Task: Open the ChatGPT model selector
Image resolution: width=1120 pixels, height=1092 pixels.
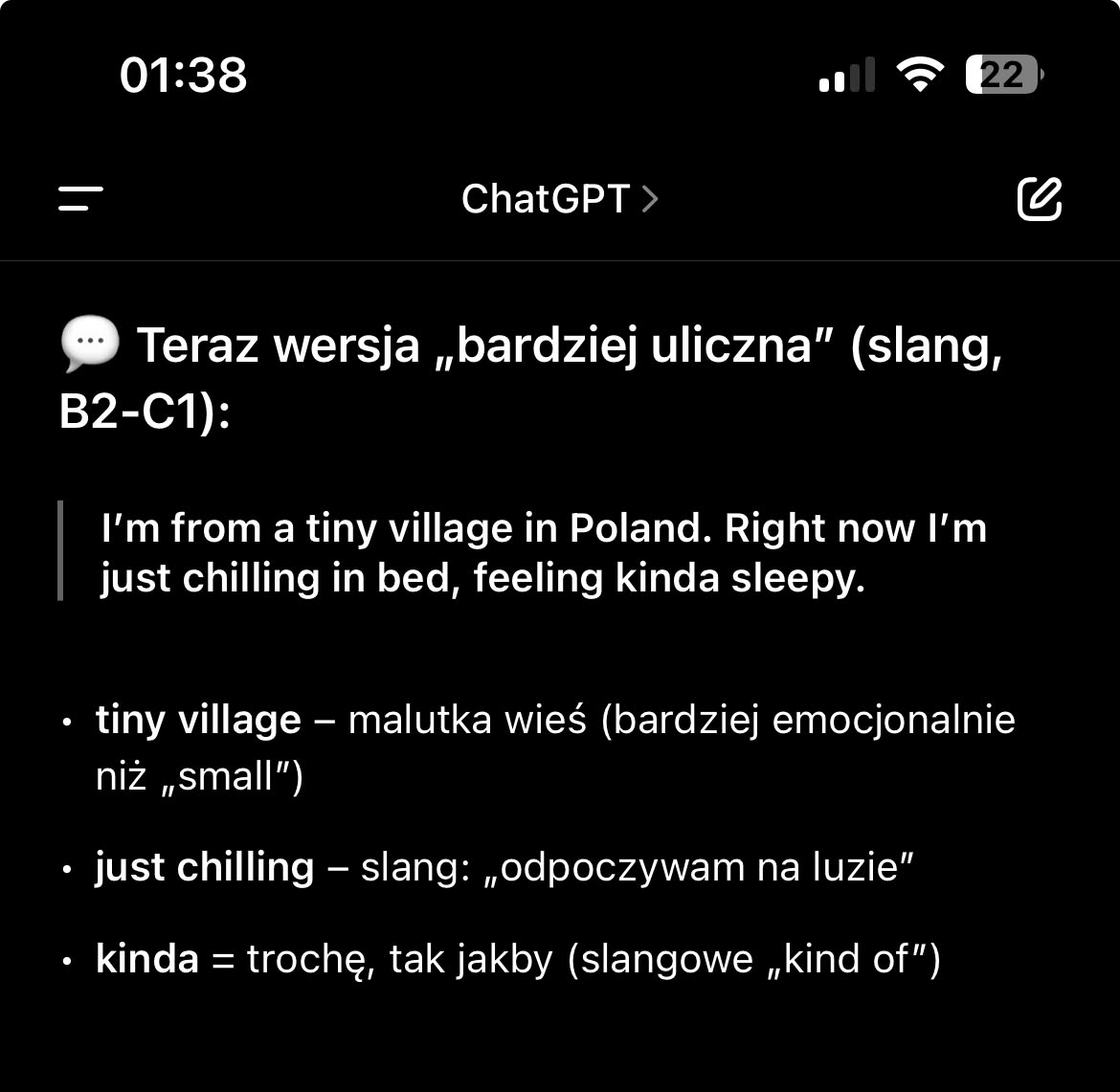Action: (x=560, y=199)
